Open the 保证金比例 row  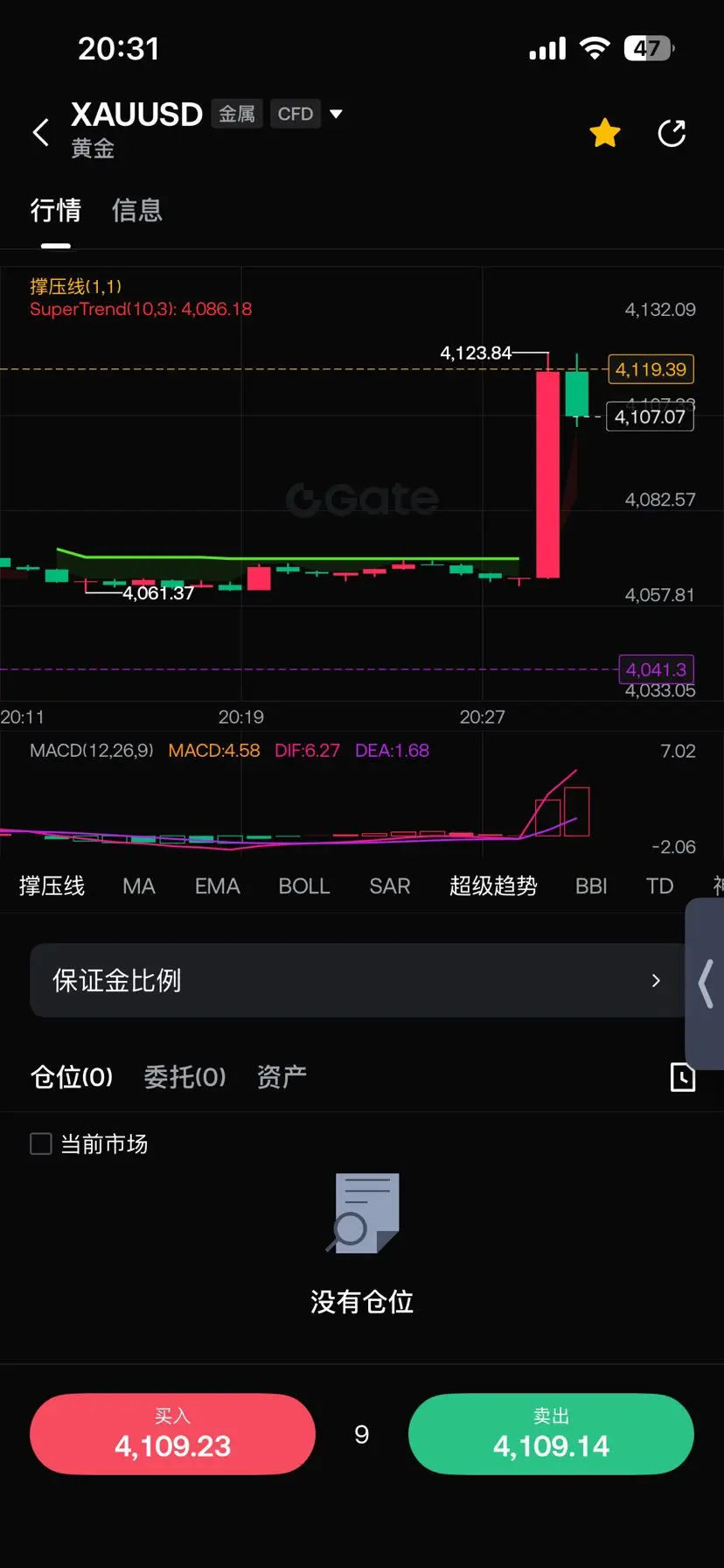click(358, 980)
